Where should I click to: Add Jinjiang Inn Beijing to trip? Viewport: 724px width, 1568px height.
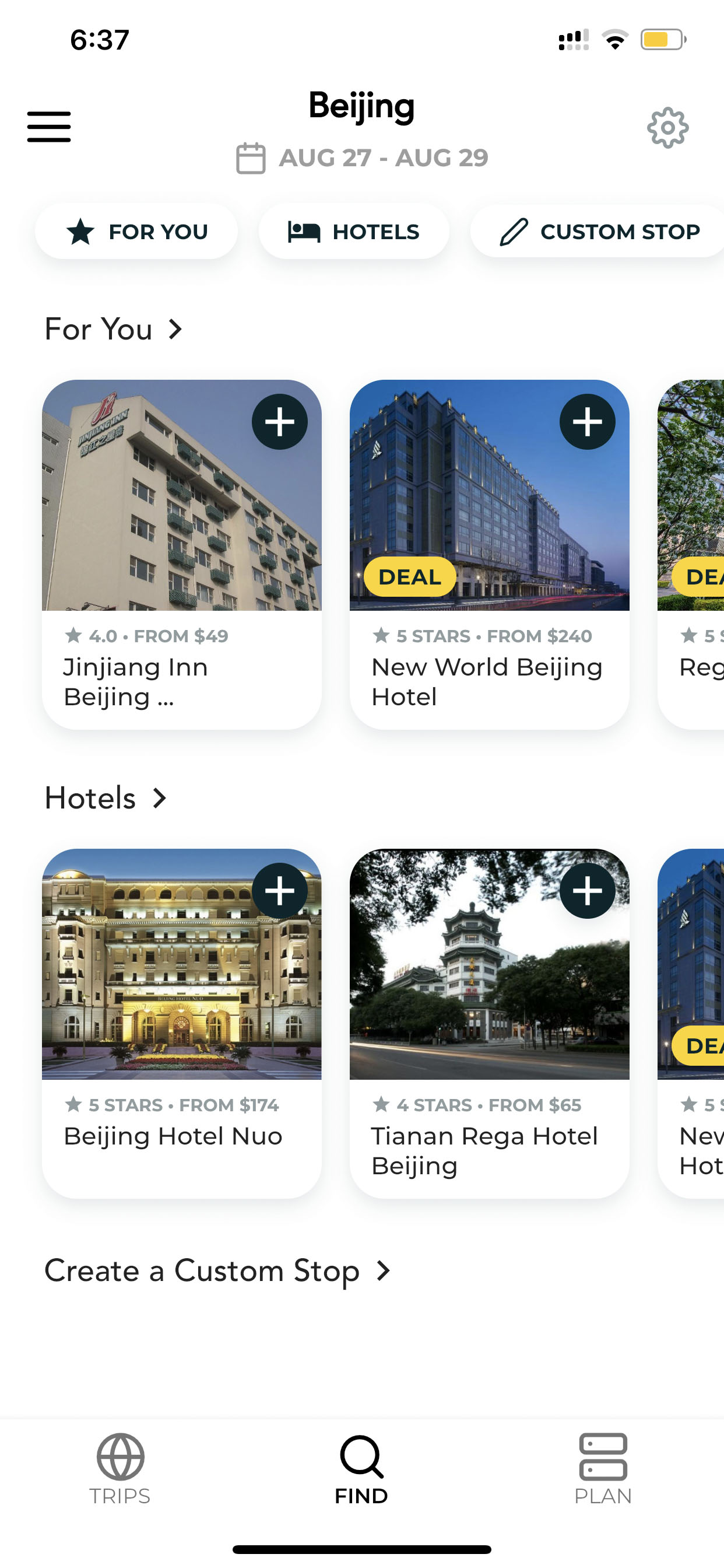[x=279, y=422]
